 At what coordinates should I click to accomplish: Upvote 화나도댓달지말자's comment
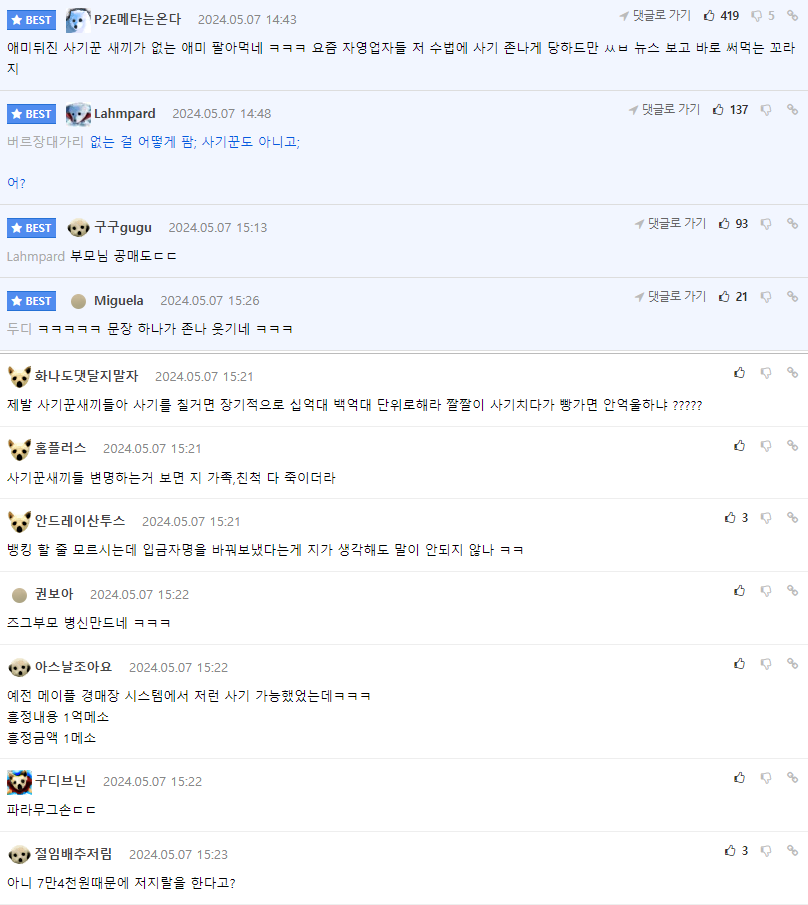pos(740,373)
